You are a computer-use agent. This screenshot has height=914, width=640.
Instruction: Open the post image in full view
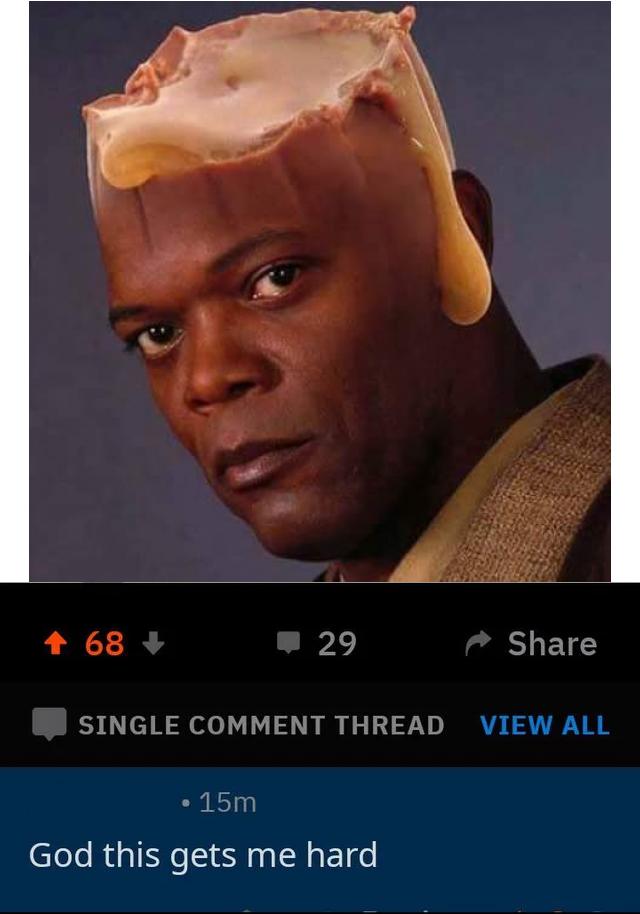(320, 290)
